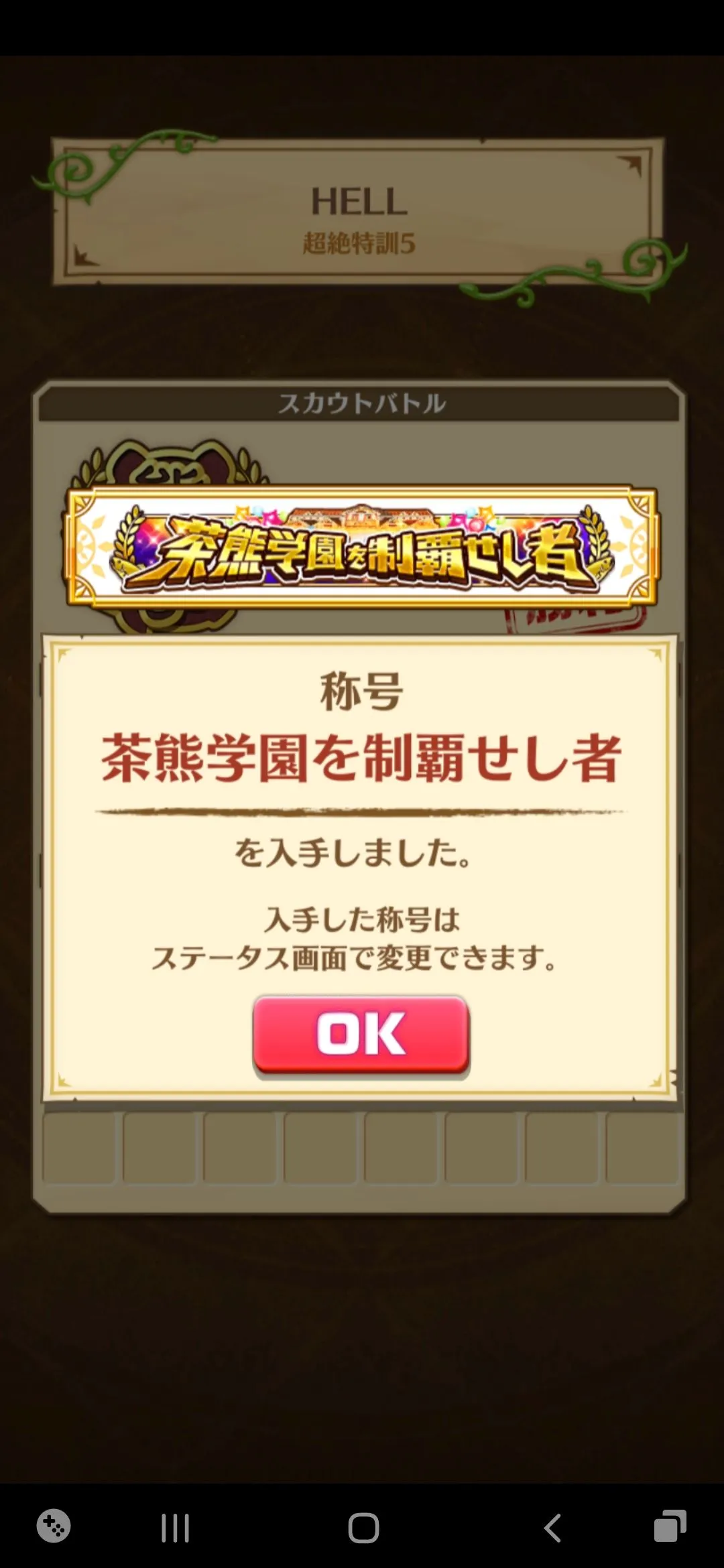Go back with the system back button
Screen dimensions: 724x1568
pyautogui.click(x=552, y=1528)
